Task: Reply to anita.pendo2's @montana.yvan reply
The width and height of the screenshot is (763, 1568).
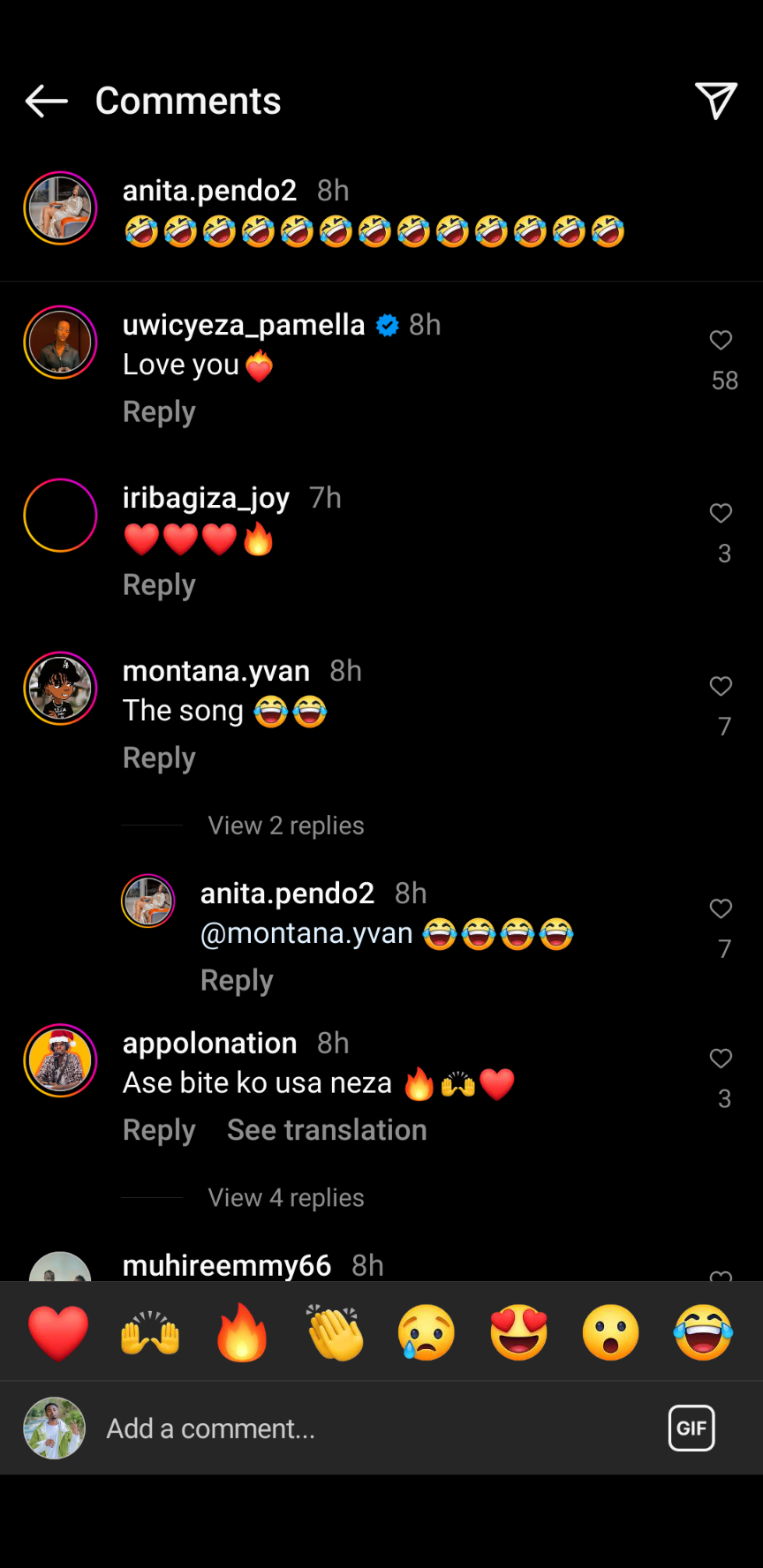Action: tap(237, 981)
